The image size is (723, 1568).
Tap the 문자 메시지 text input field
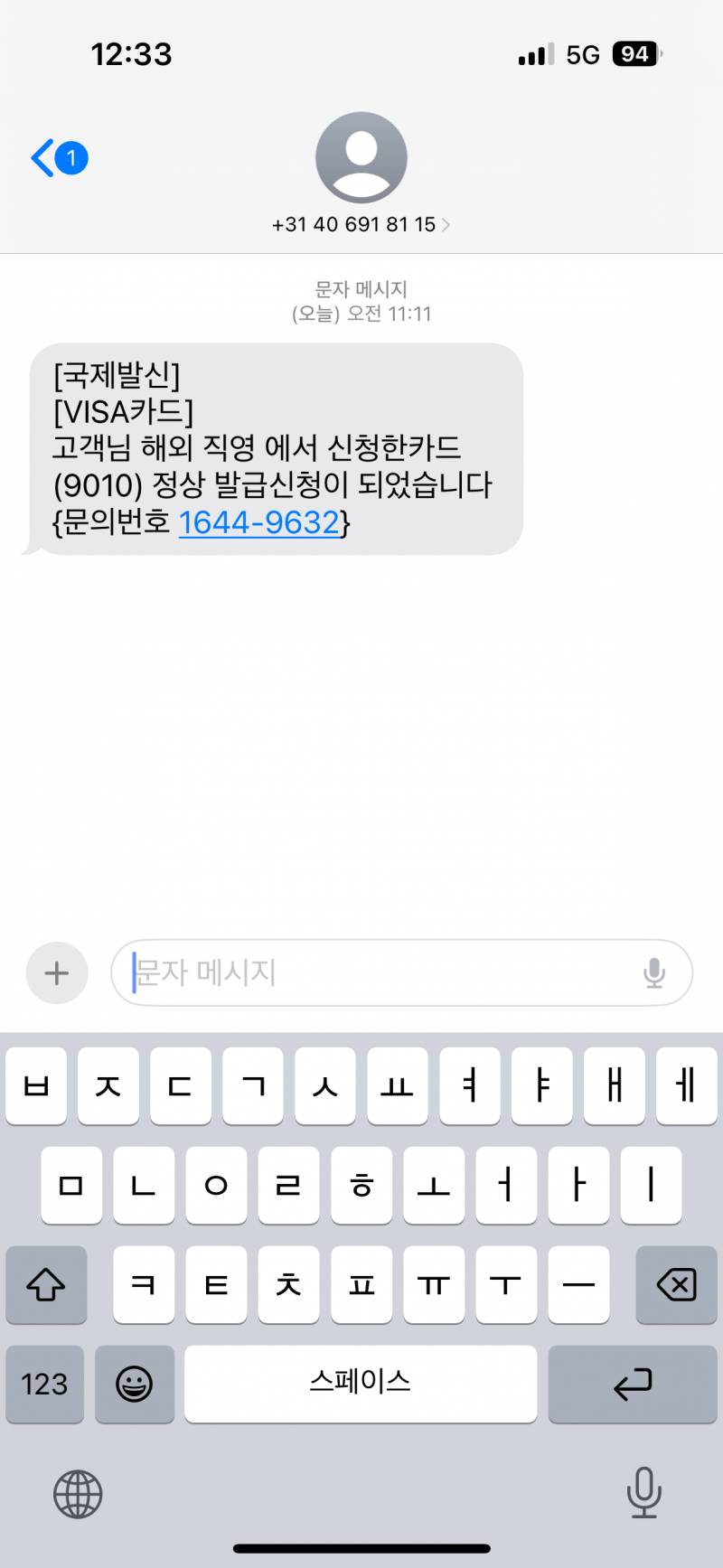coord(361,973)
